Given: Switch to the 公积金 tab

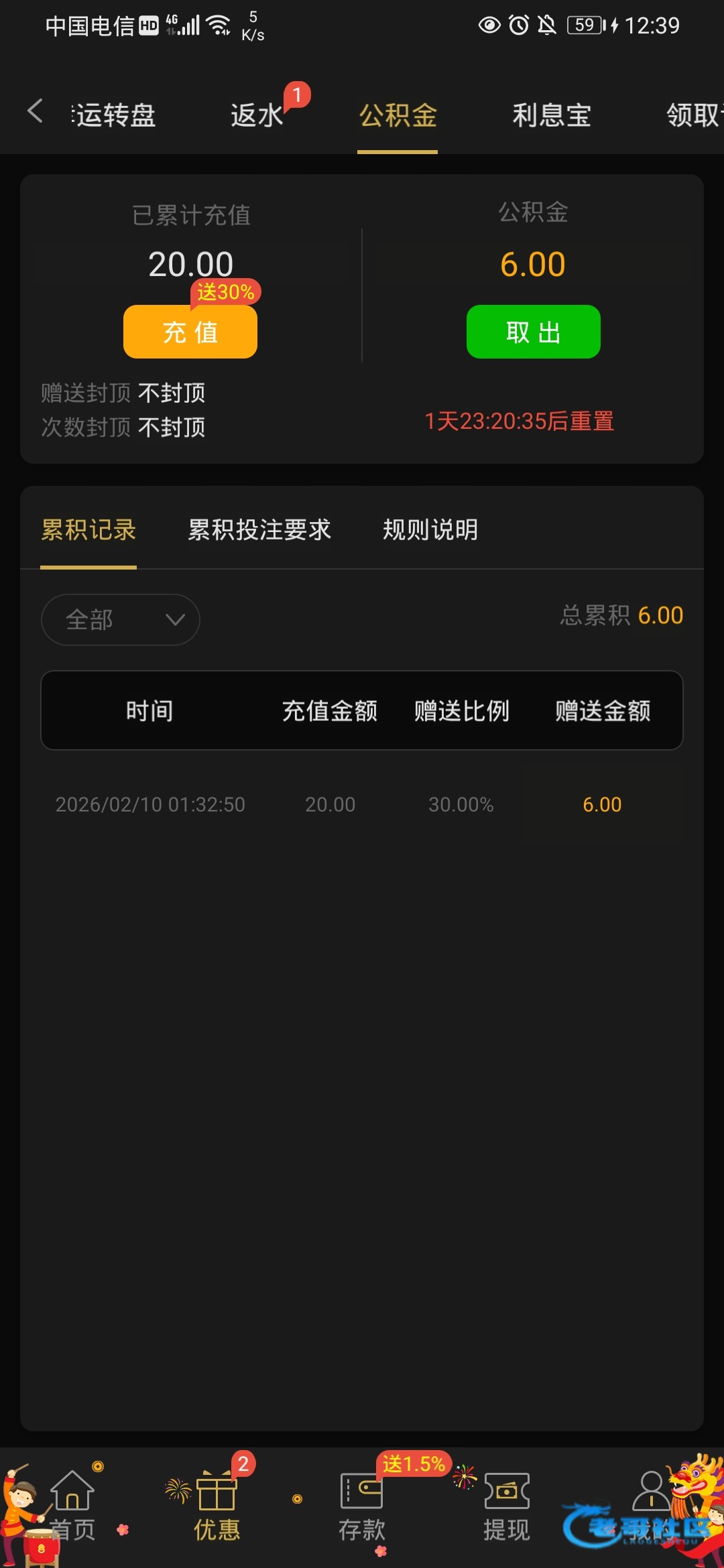Looking at the screenshot, I should click(x=398, y=115).
